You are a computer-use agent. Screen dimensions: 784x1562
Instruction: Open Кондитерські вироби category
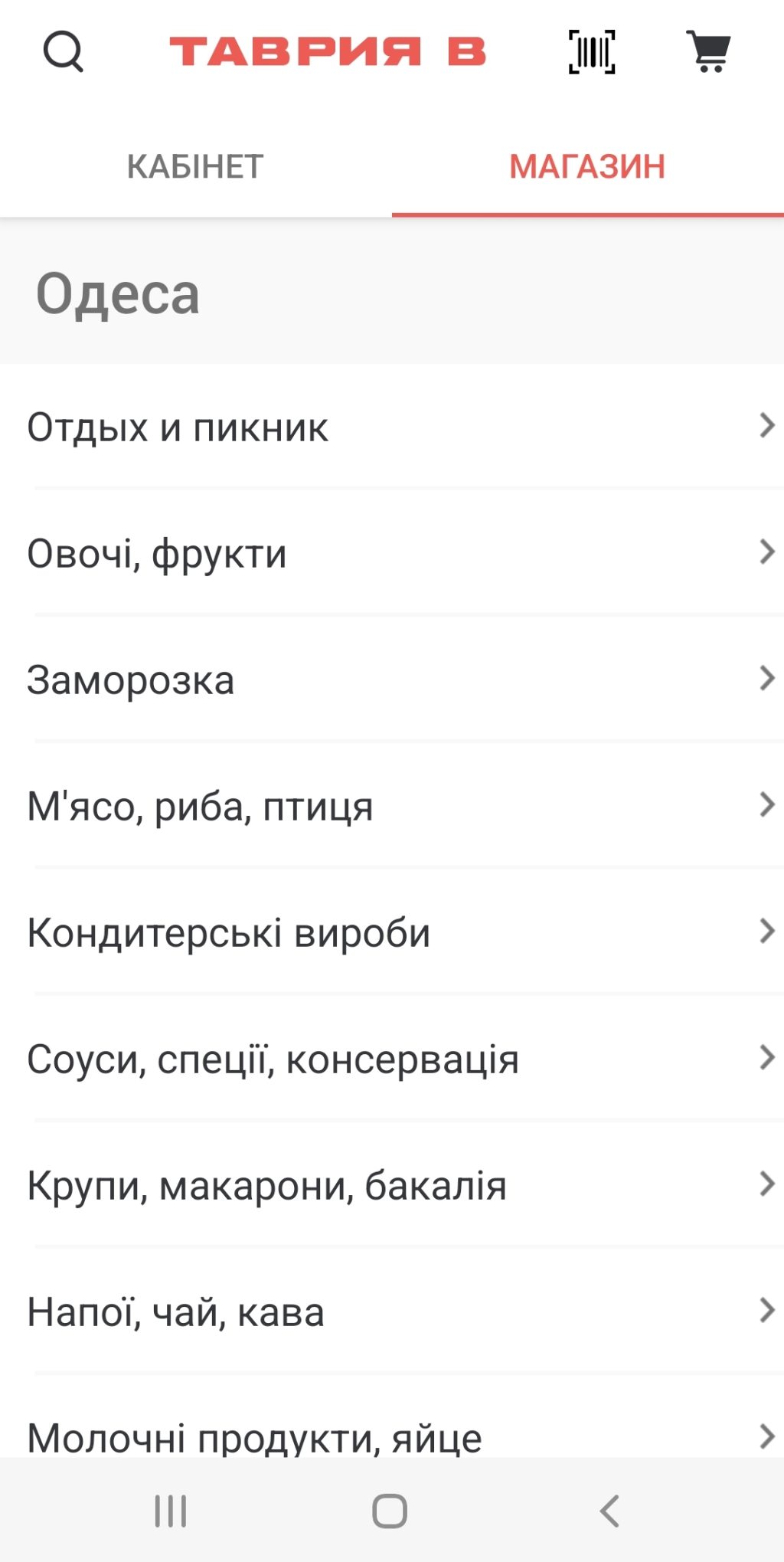(392, 932)
